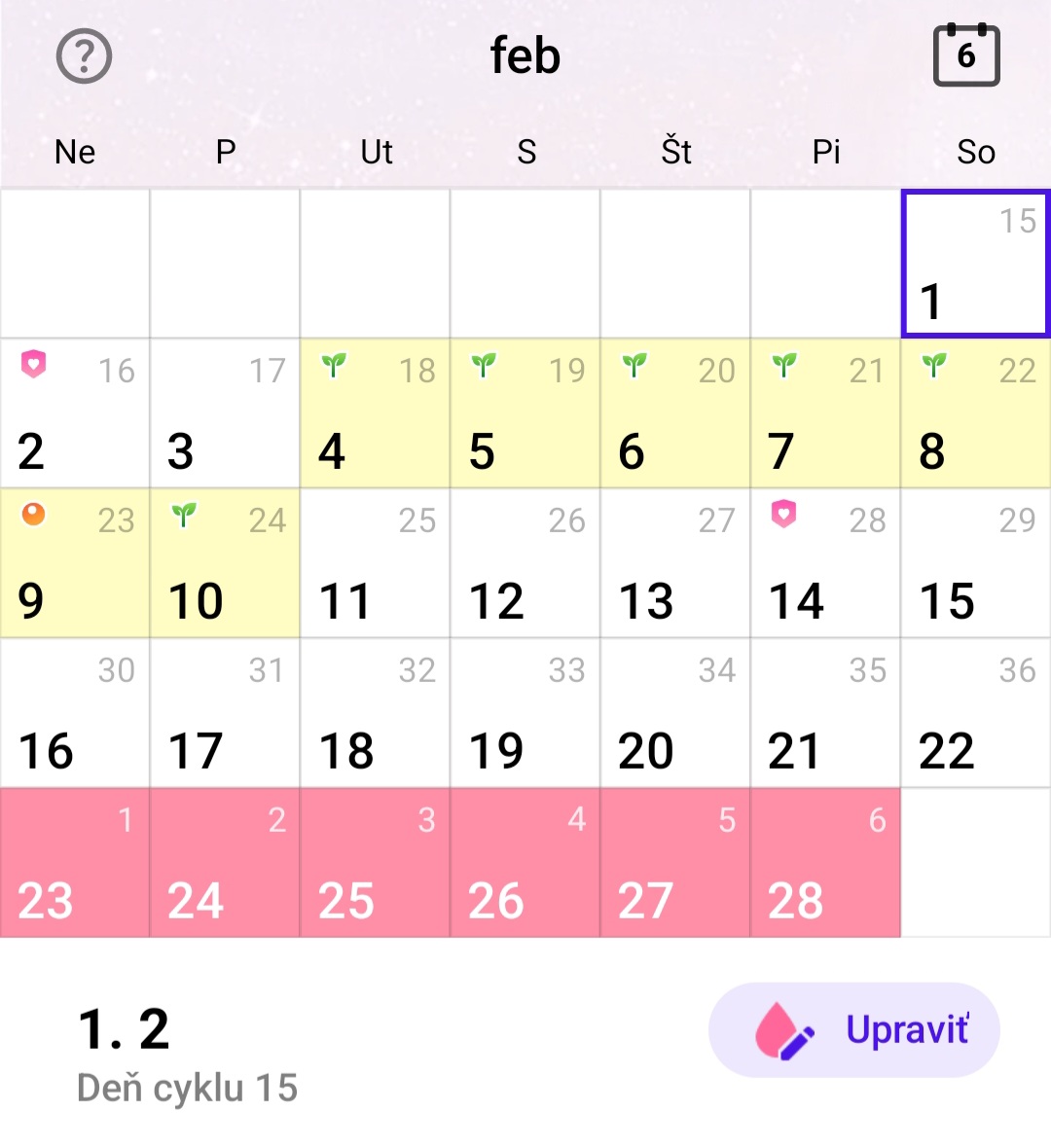The width and height of the screenshot is (1051, 1148).
Task: Select February 10 on the calendar
Action: pos(225,563)
